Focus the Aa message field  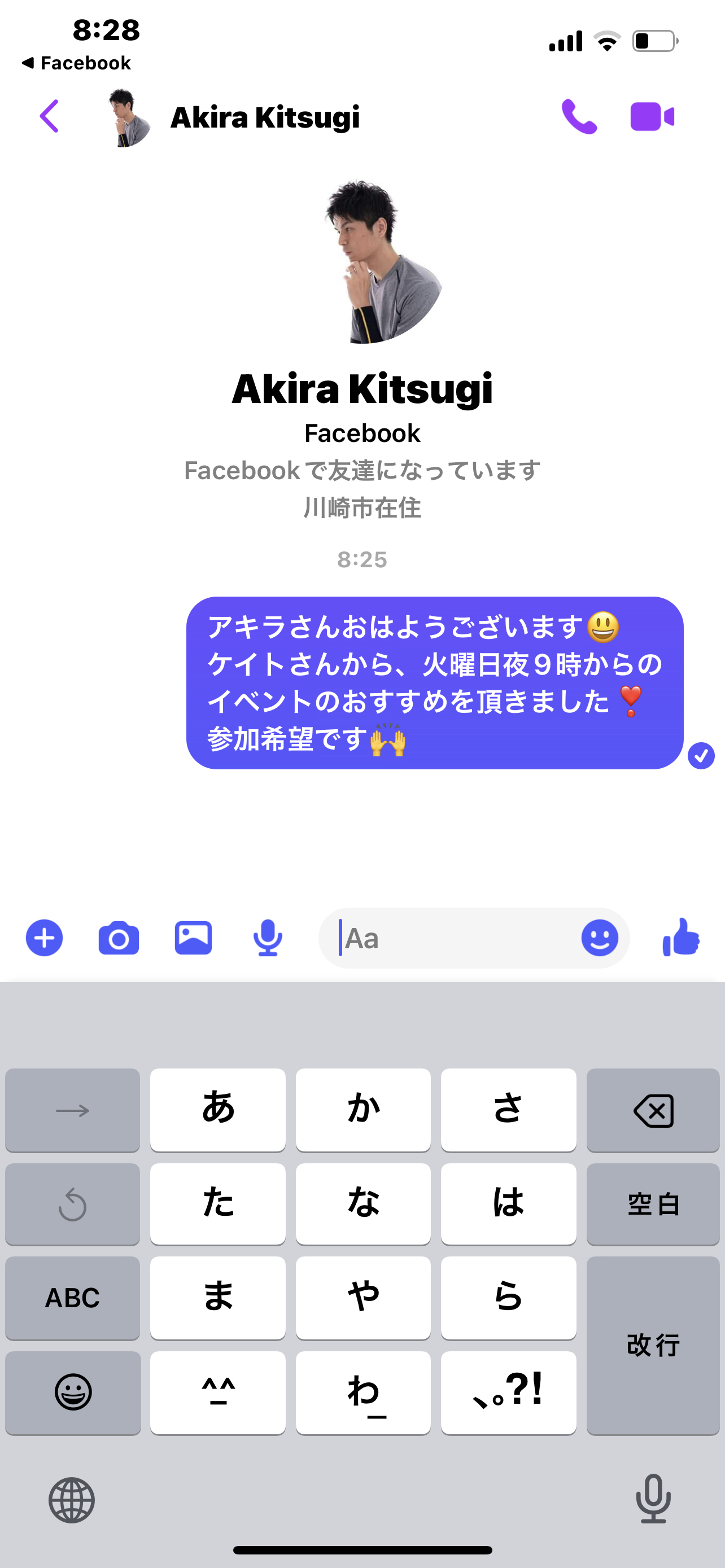point(451,938)
